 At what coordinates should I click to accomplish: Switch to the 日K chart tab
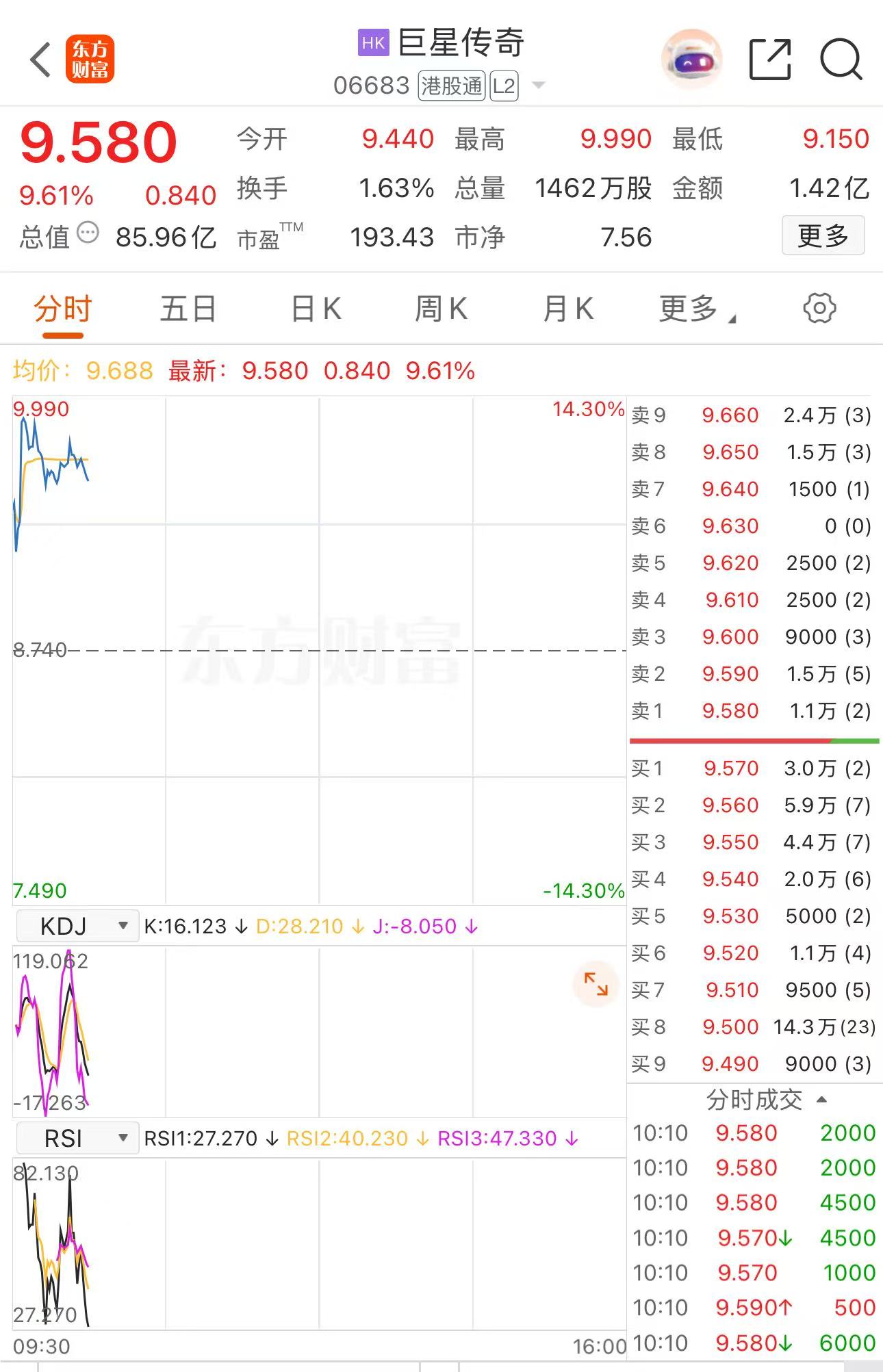coord(316,309)
